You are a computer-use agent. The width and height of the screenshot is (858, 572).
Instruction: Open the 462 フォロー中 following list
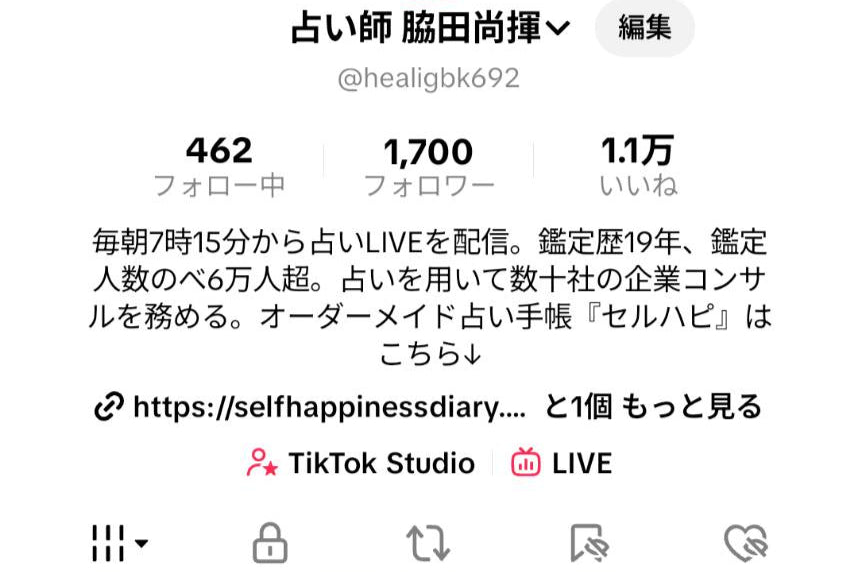pos(219,167)
